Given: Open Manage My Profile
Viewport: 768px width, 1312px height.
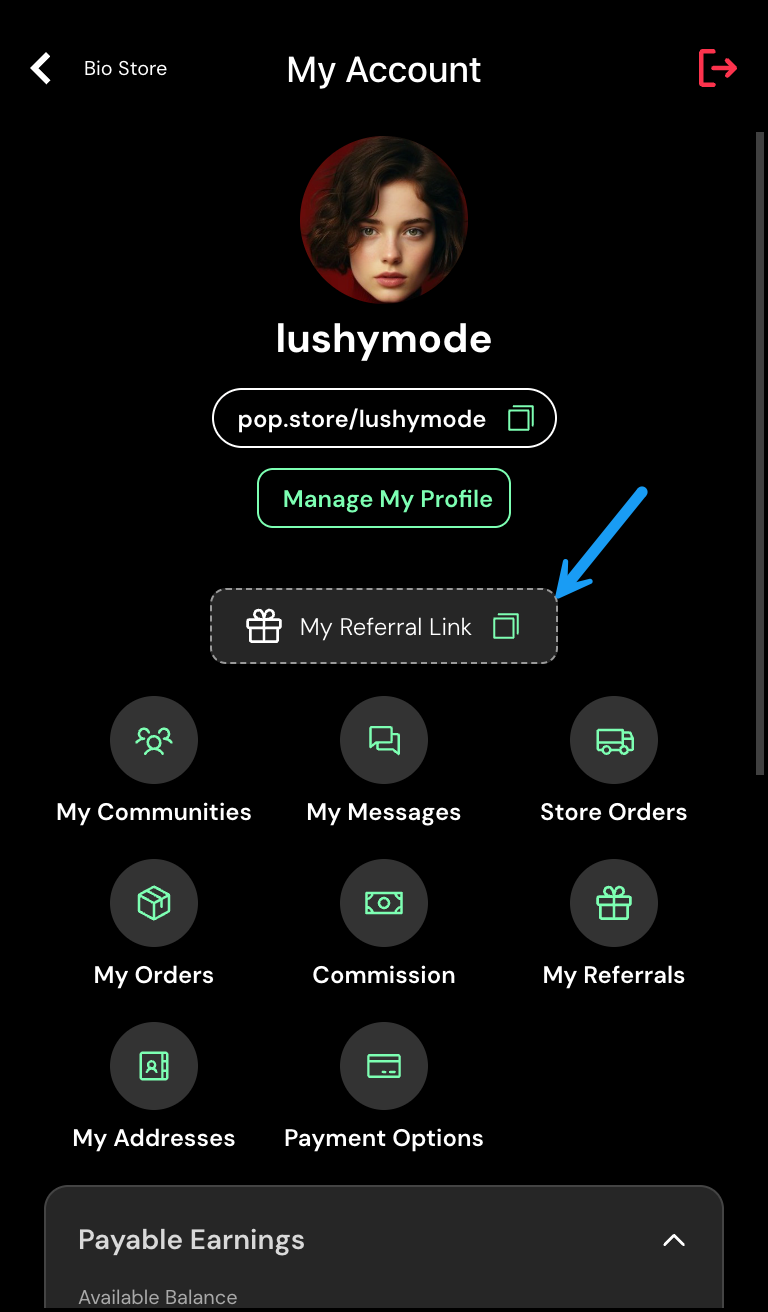Looking at the screenshot, I should (x=384, y=498).
